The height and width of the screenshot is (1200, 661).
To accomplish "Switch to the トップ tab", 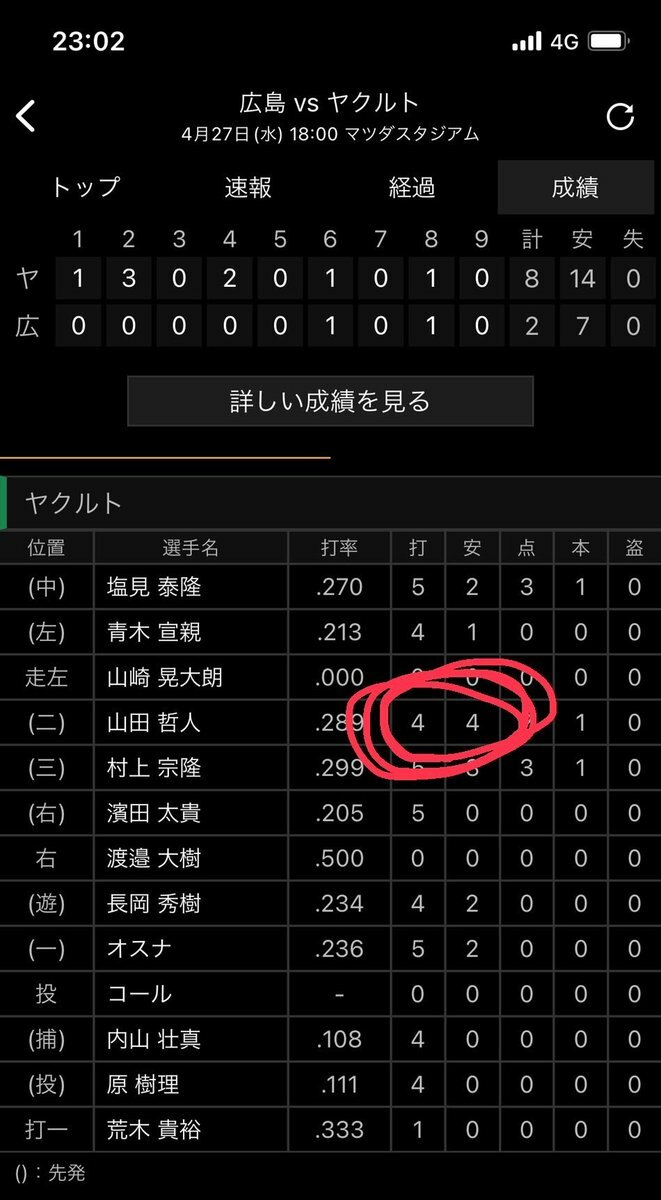I will pos(85,187).
